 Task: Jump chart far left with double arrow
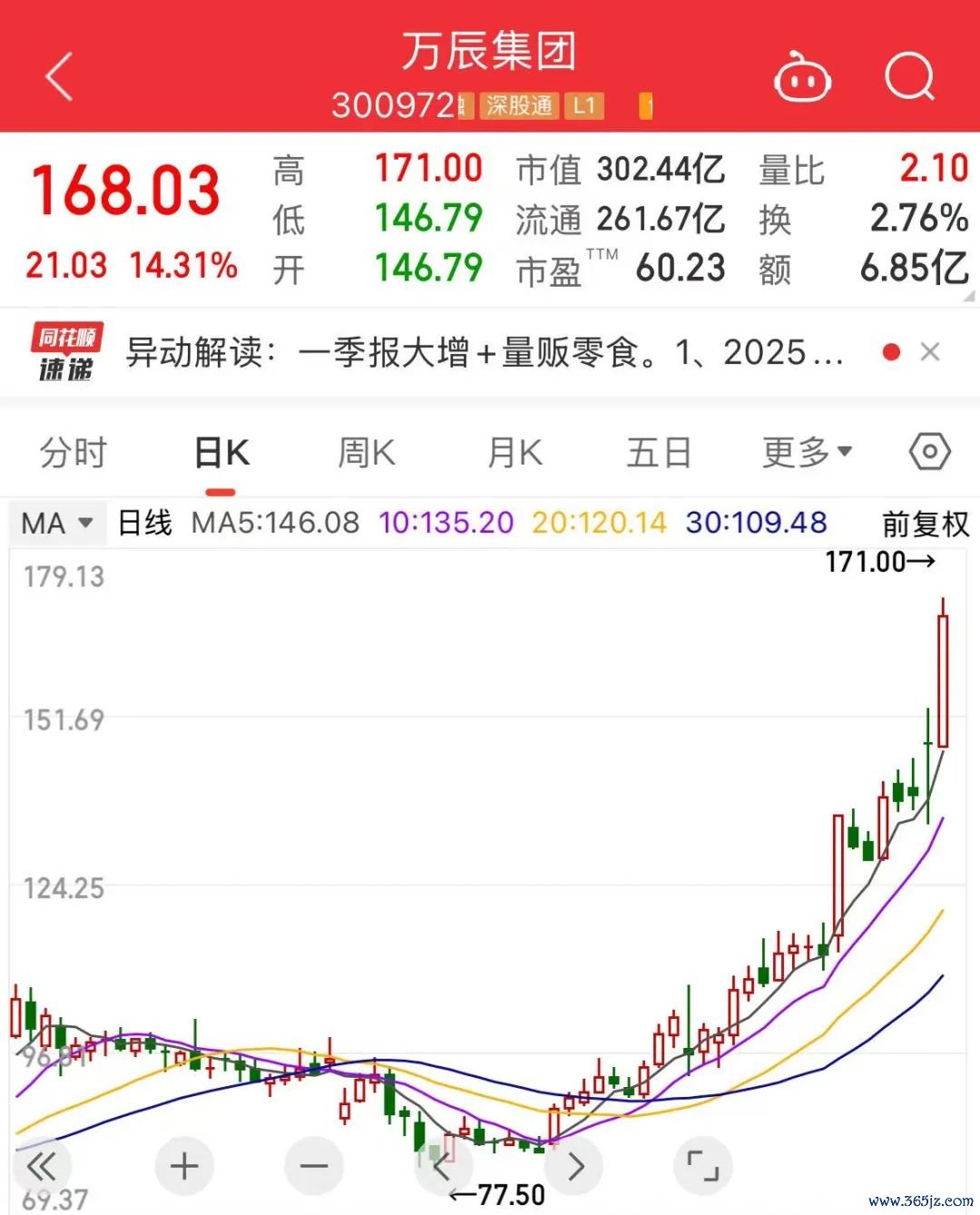(x=42, y=1166)
